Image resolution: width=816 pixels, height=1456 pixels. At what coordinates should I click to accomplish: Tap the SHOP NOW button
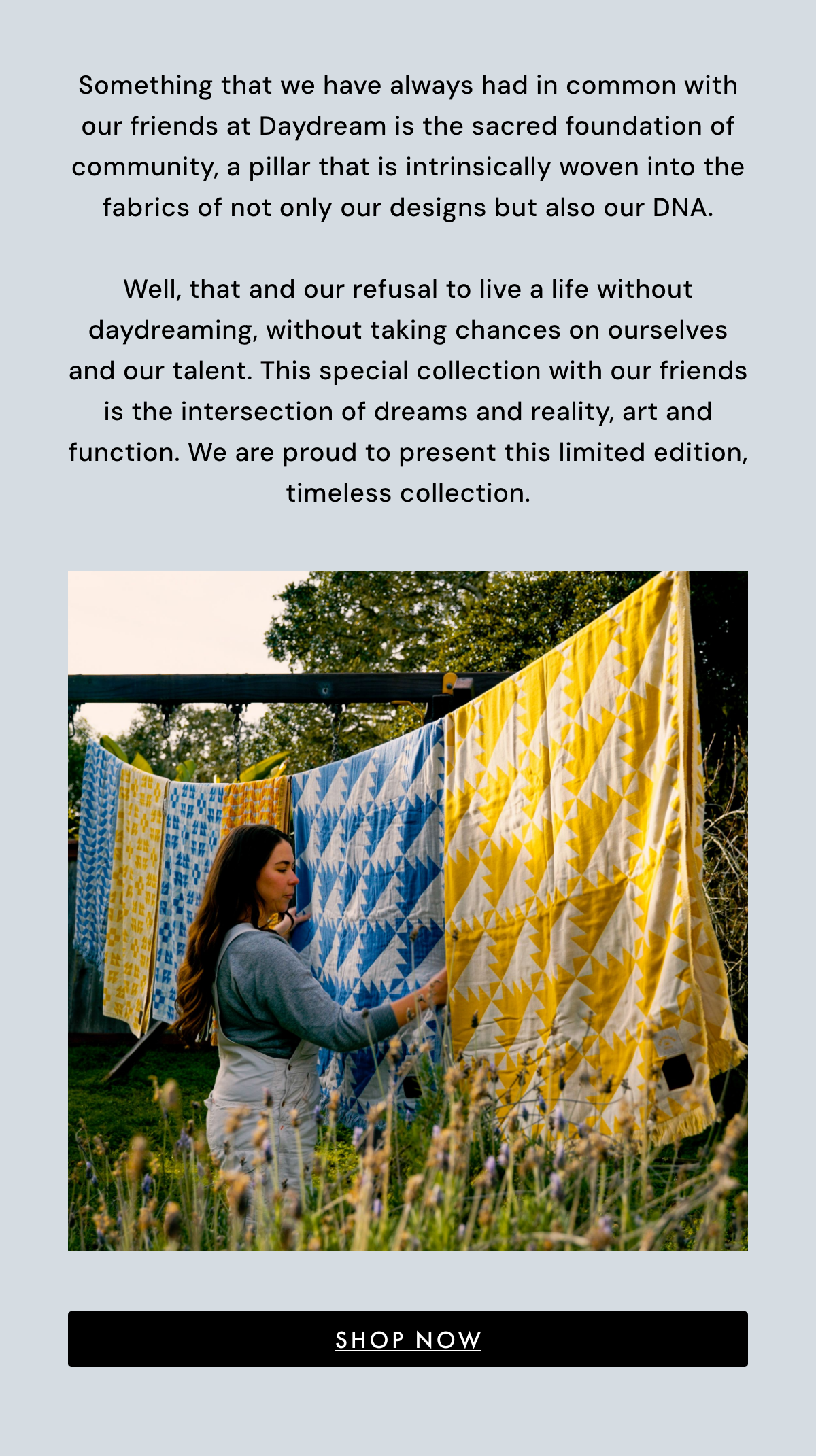[408, 1339]
